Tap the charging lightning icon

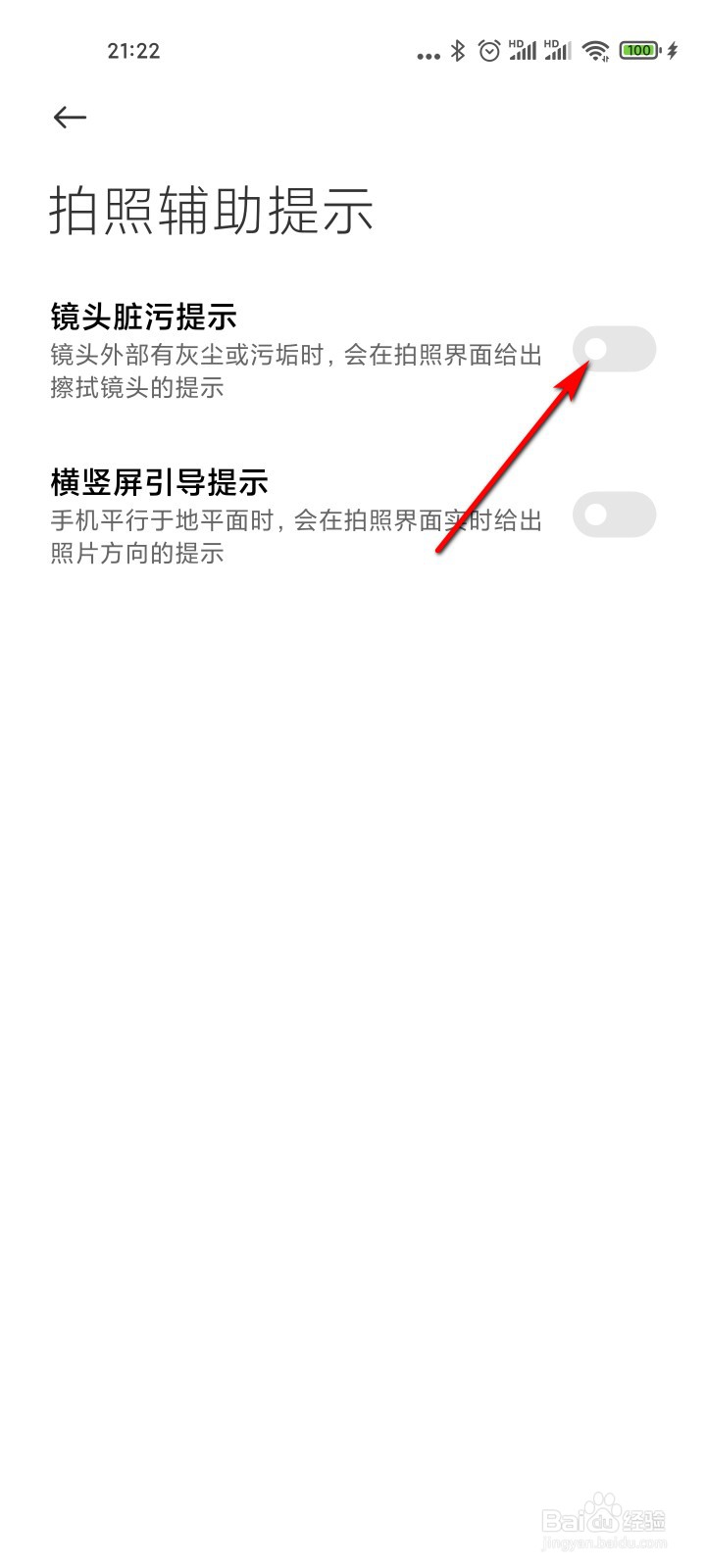point(674,49)
